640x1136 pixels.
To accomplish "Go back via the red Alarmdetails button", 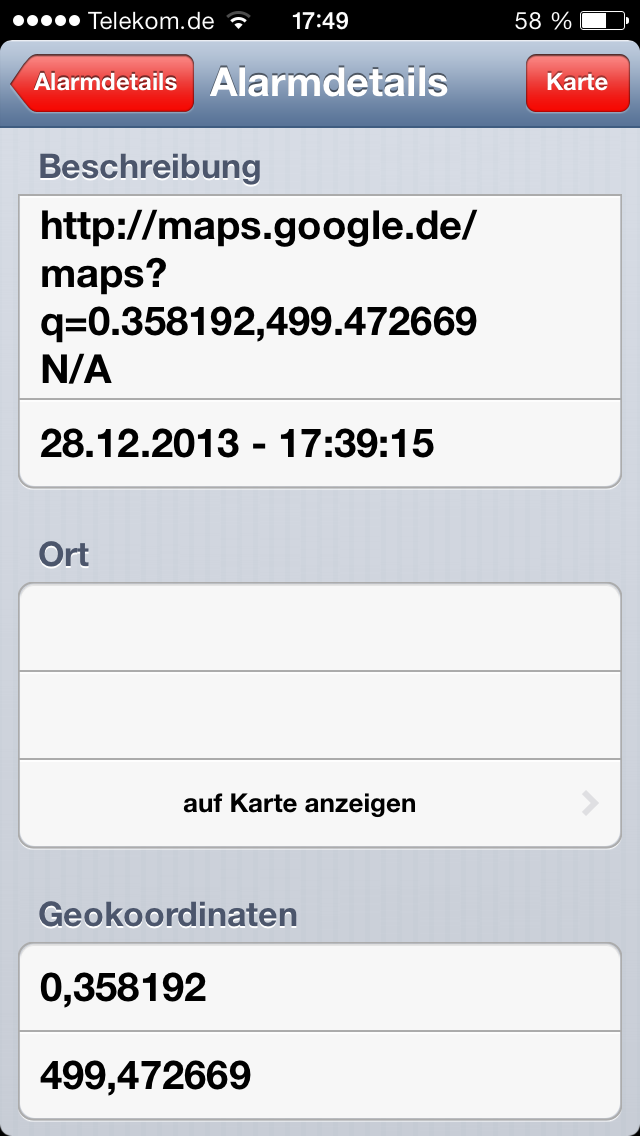I will (104, 82).
